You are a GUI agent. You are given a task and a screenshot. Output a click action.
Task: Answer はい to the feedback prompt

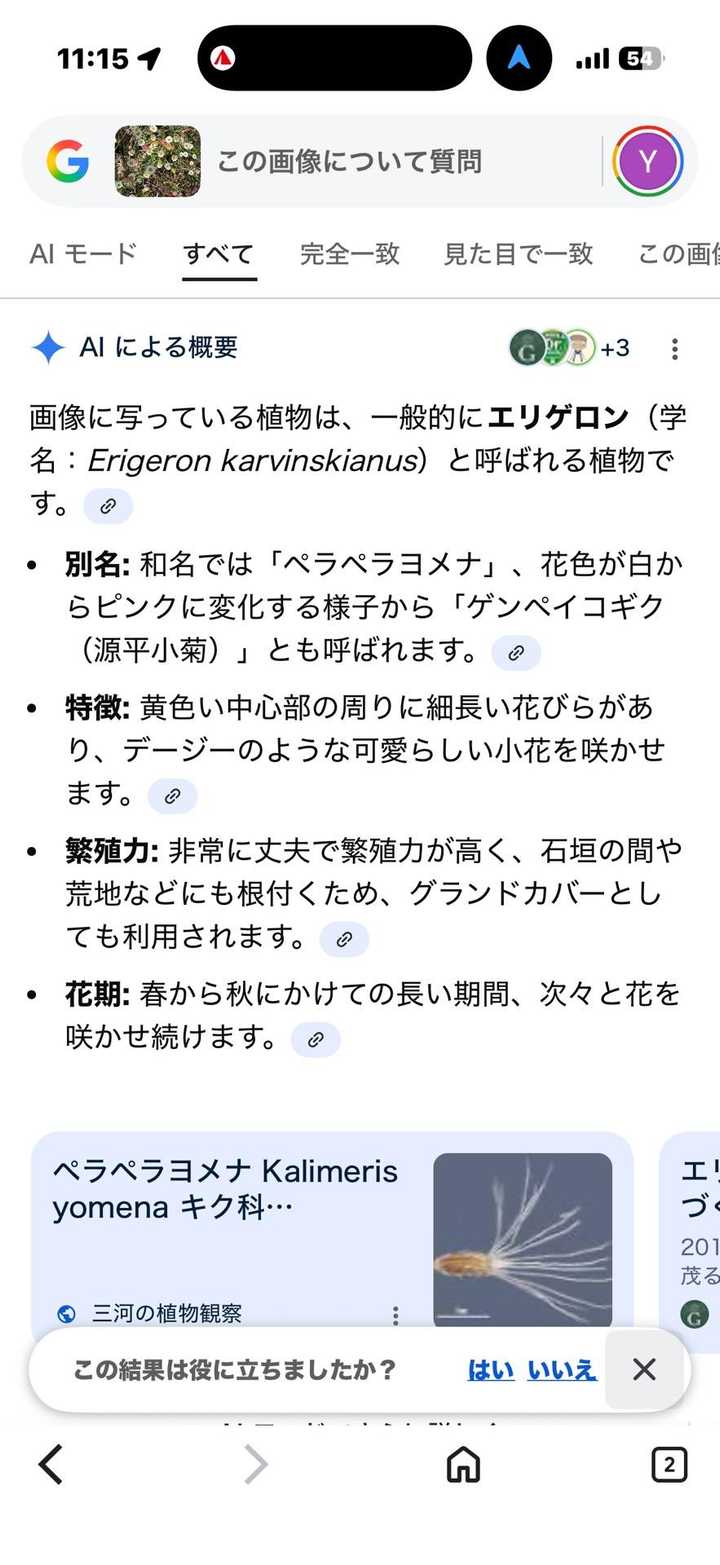[x=490, y=1369]
